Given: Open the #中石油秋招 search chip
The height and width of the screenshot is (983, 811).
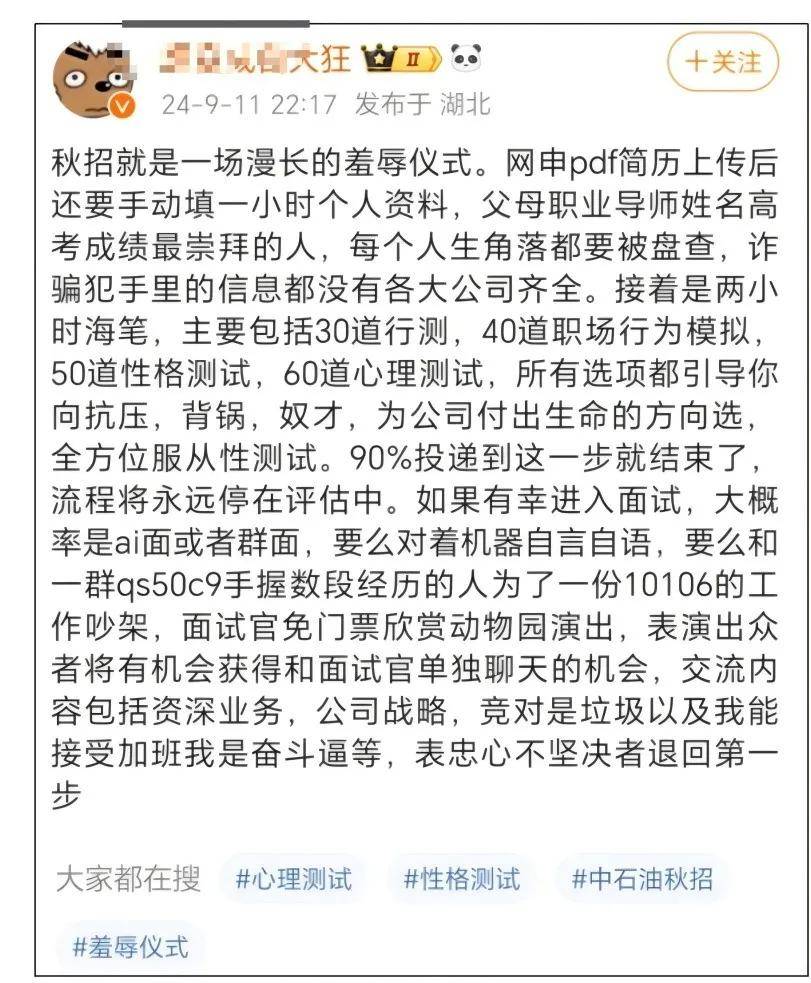Looking at the screenshot, I should tap(642, 879).
